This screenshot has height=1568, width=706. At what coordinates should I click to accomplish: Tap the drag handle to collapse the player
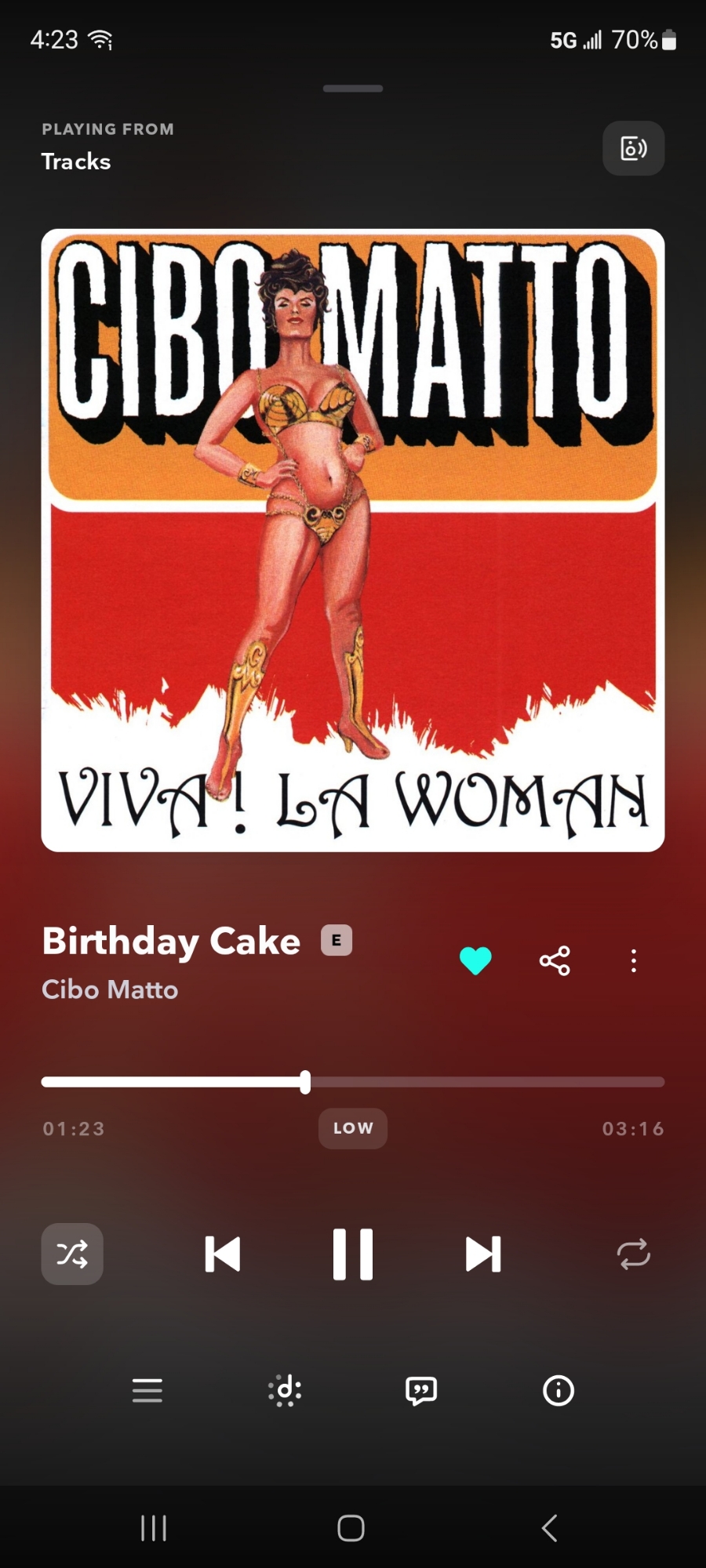(x=352, y=89)
